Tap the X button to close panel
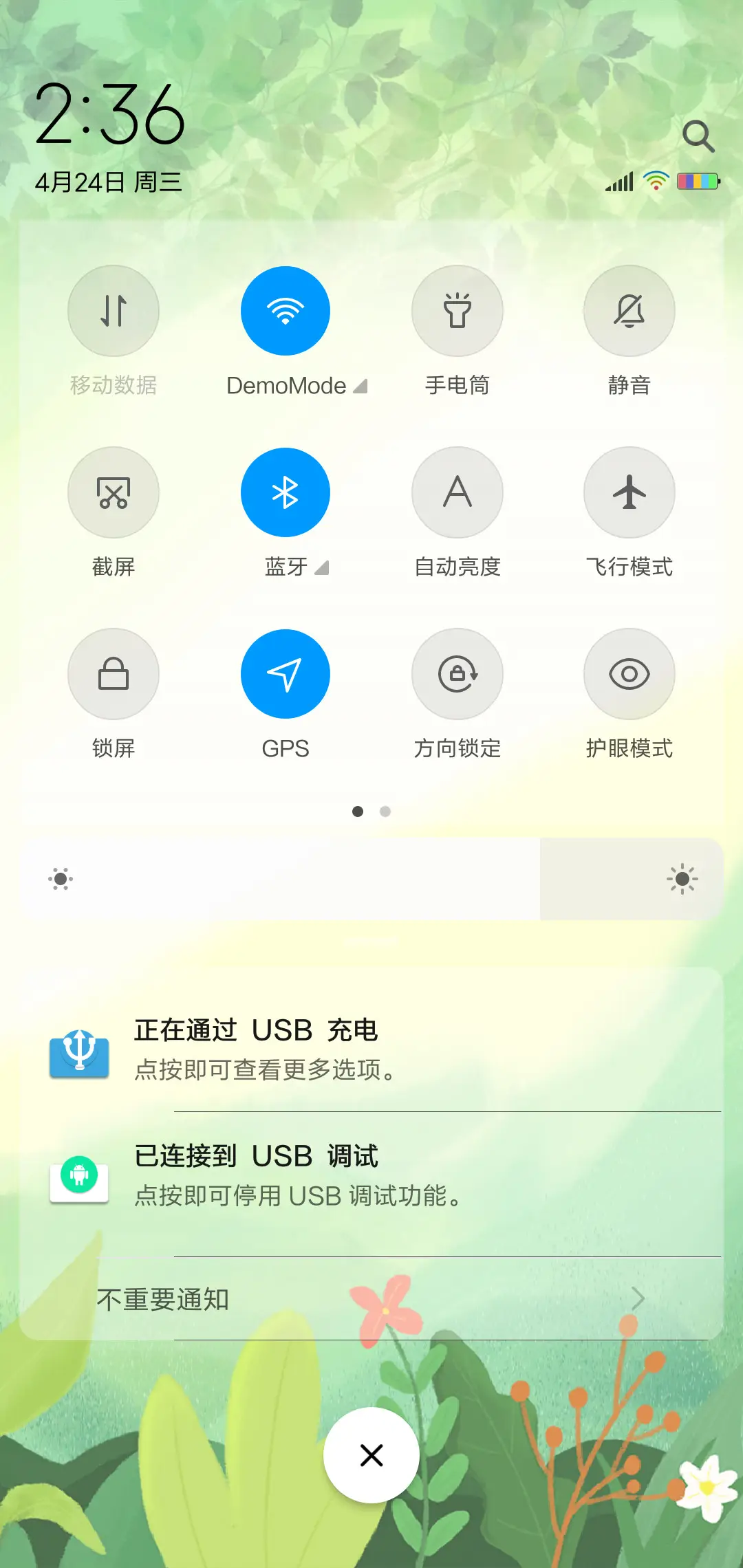The image size is (743, 1568). (371, 1455)
